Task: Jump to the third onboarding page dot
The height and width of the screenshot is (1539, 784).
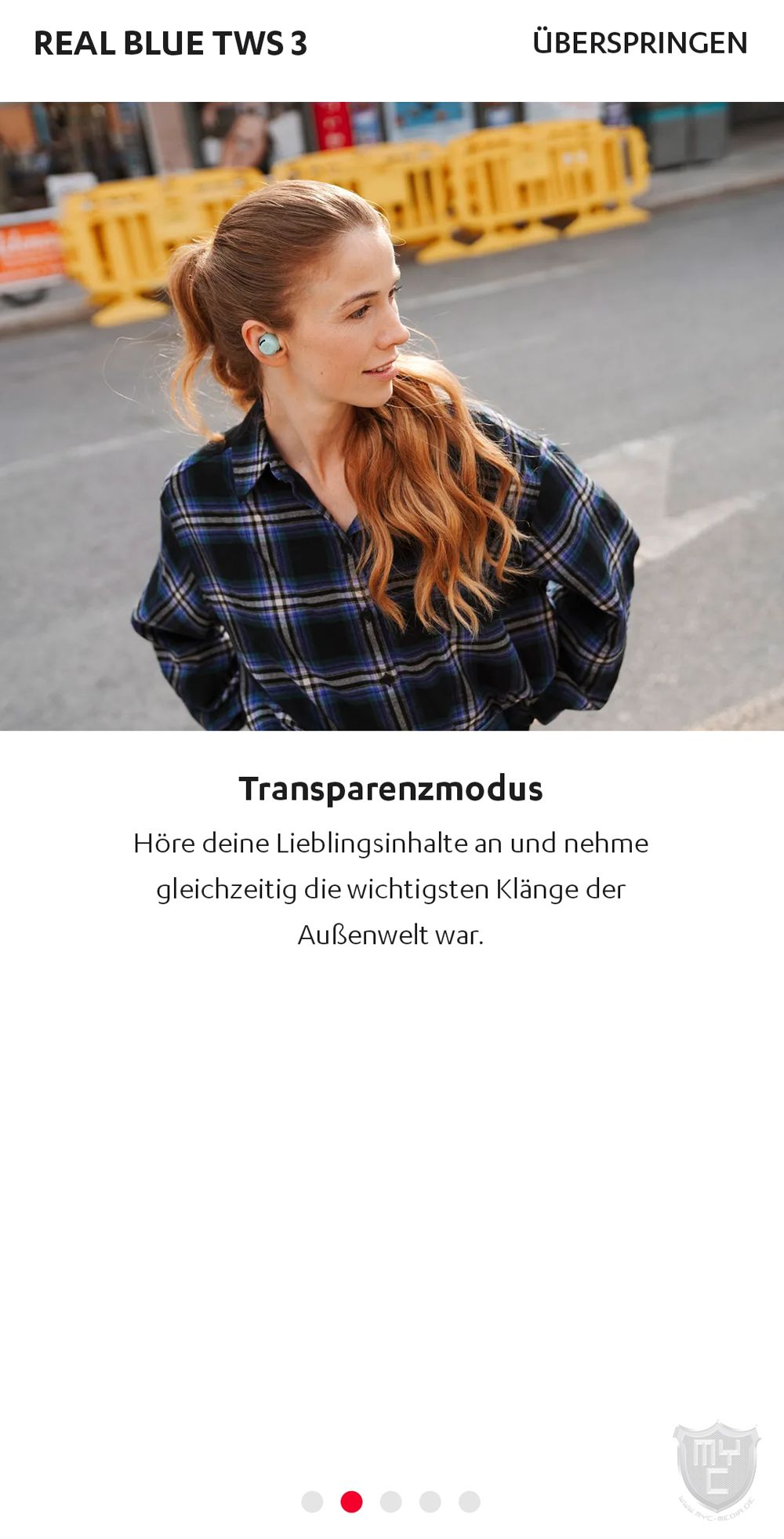Action: pyautogui.click(x=390, y=1501)
